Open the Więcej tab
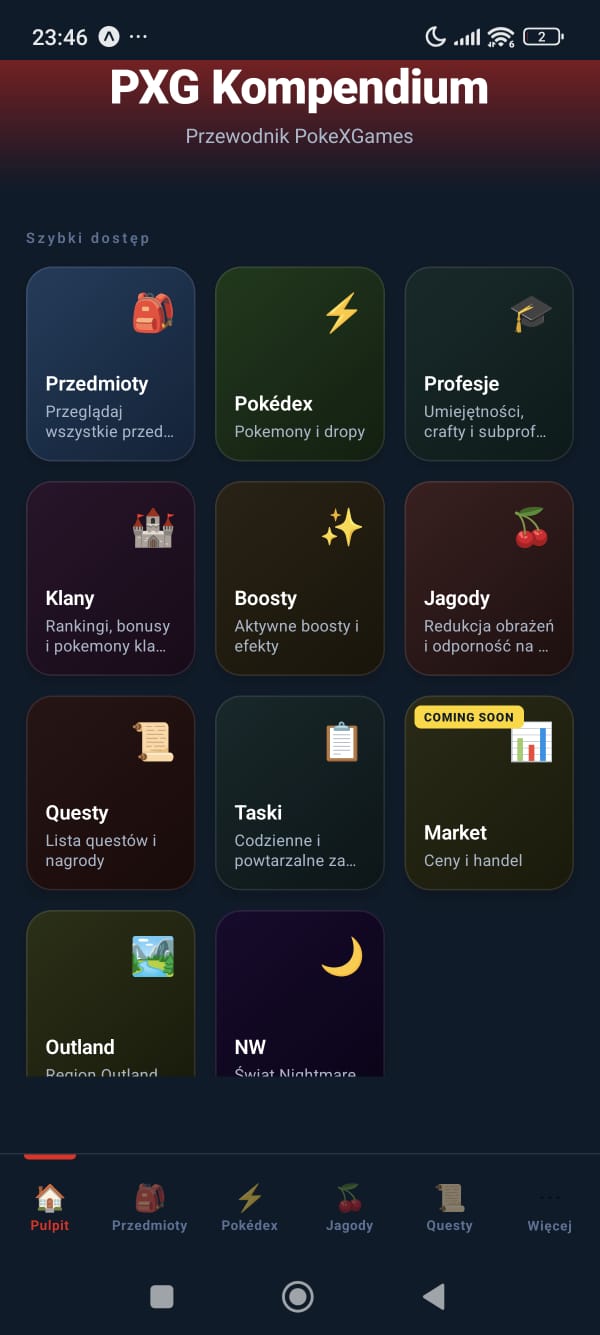Screen dimensions: 600x1335 550,1207
